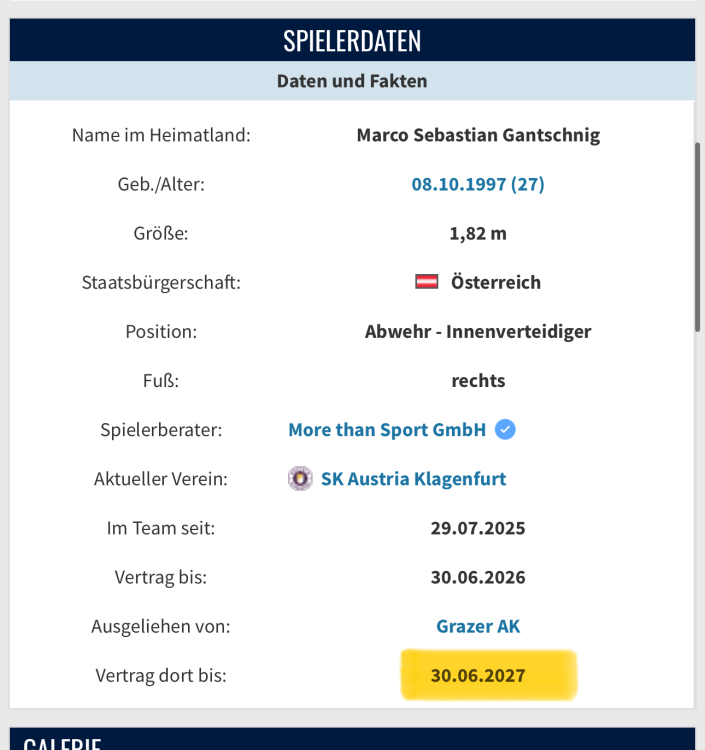Open the birth date link 08.10.1997
This screenshot has width=705, height=750.
tap(477, 184)
